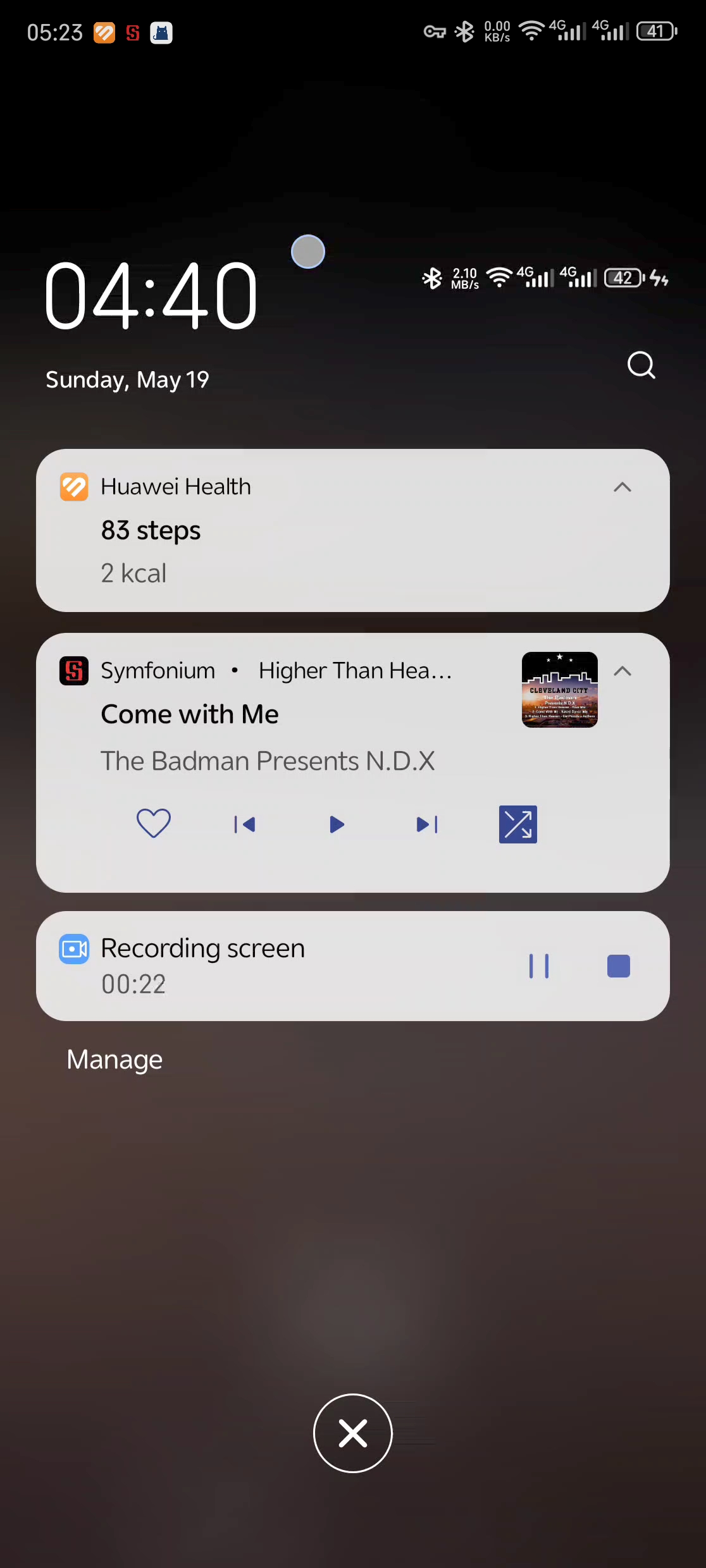Image resolution: width=706 pixels, height=1568 pixels.
Task: Open the search icon below the status icons
Action: (x=641, y=365)
